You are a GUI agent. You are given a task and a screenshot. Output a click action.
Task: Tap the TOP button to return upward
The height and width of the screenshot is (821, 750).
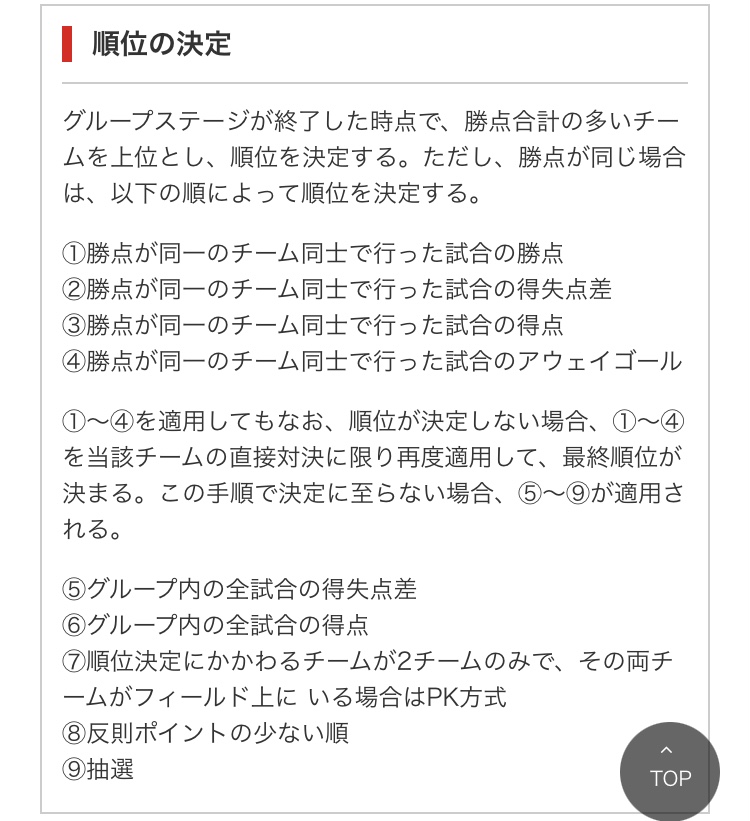coord(669,770)
